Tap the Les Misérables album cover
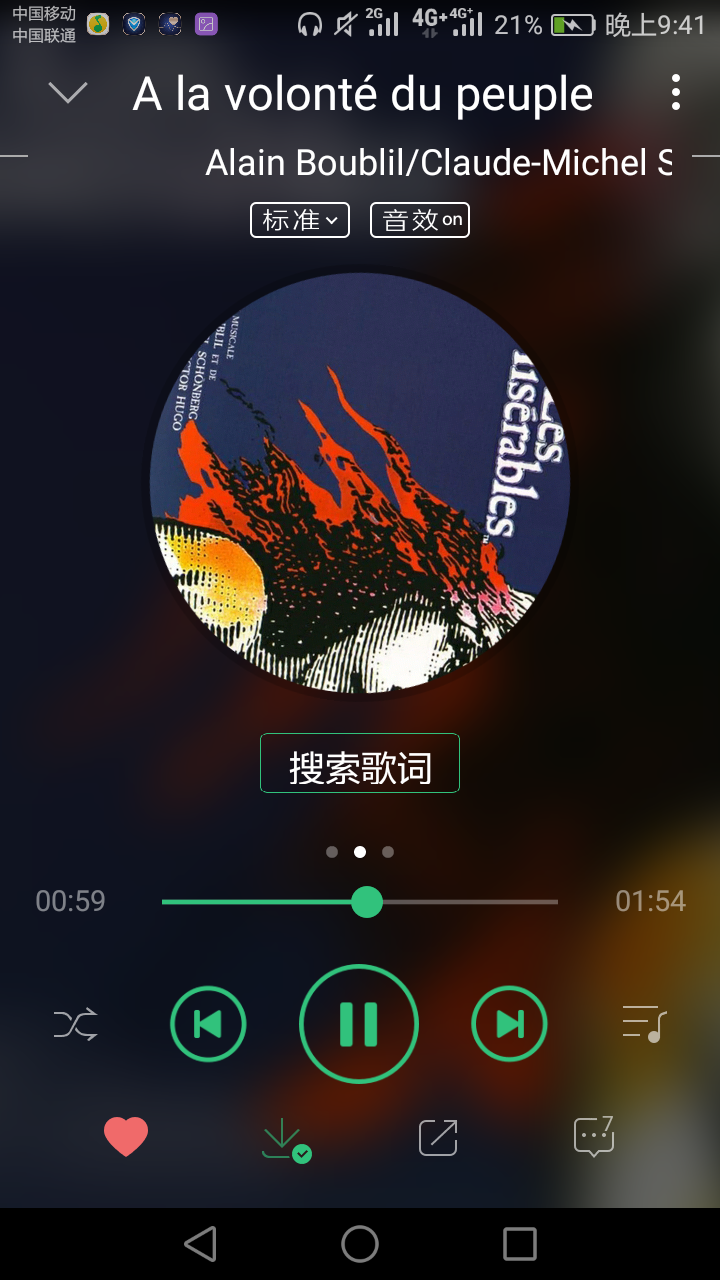 pyautogui.click(x=360, y=483)
